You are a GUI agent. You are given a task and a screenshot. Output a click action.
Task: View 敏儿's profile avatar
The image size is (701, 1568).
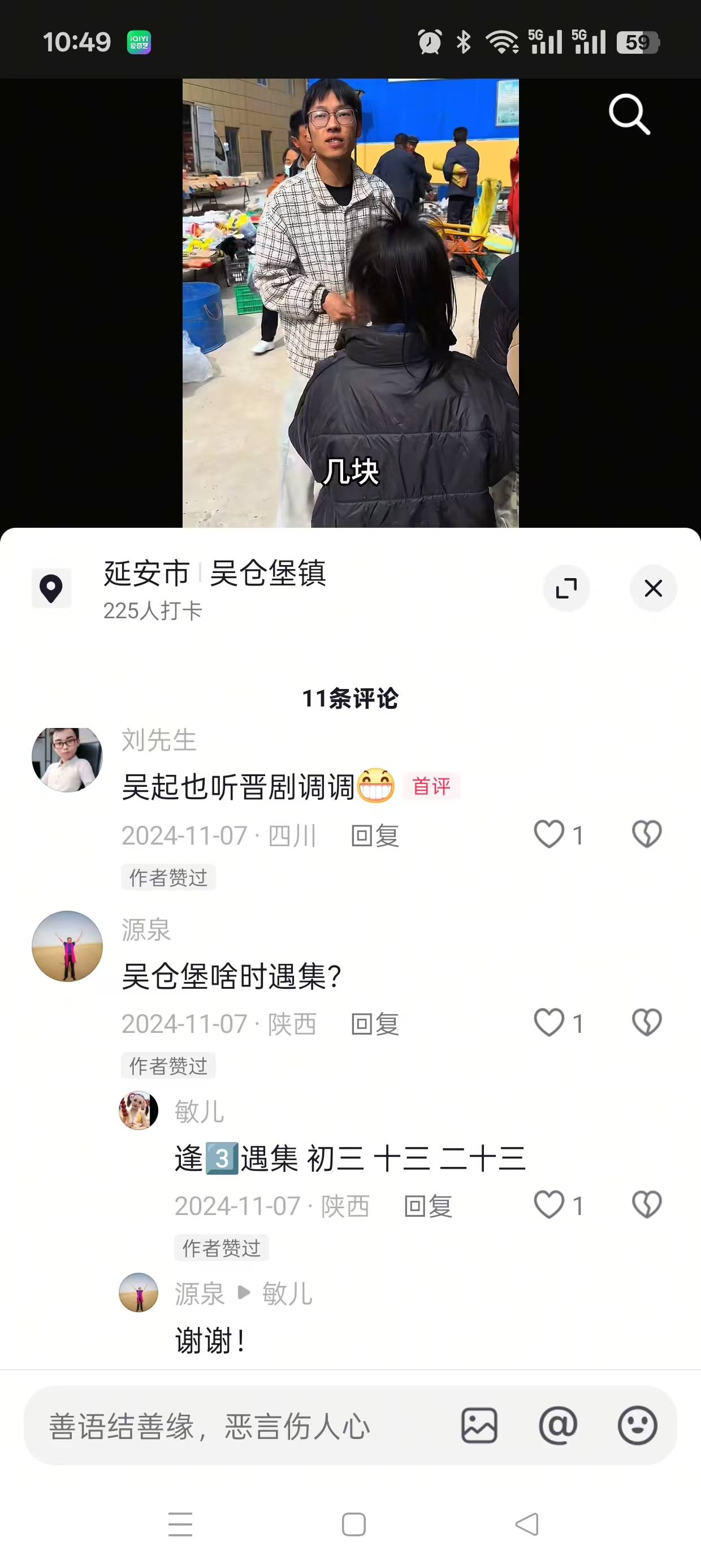click(x=138, y=1110)
